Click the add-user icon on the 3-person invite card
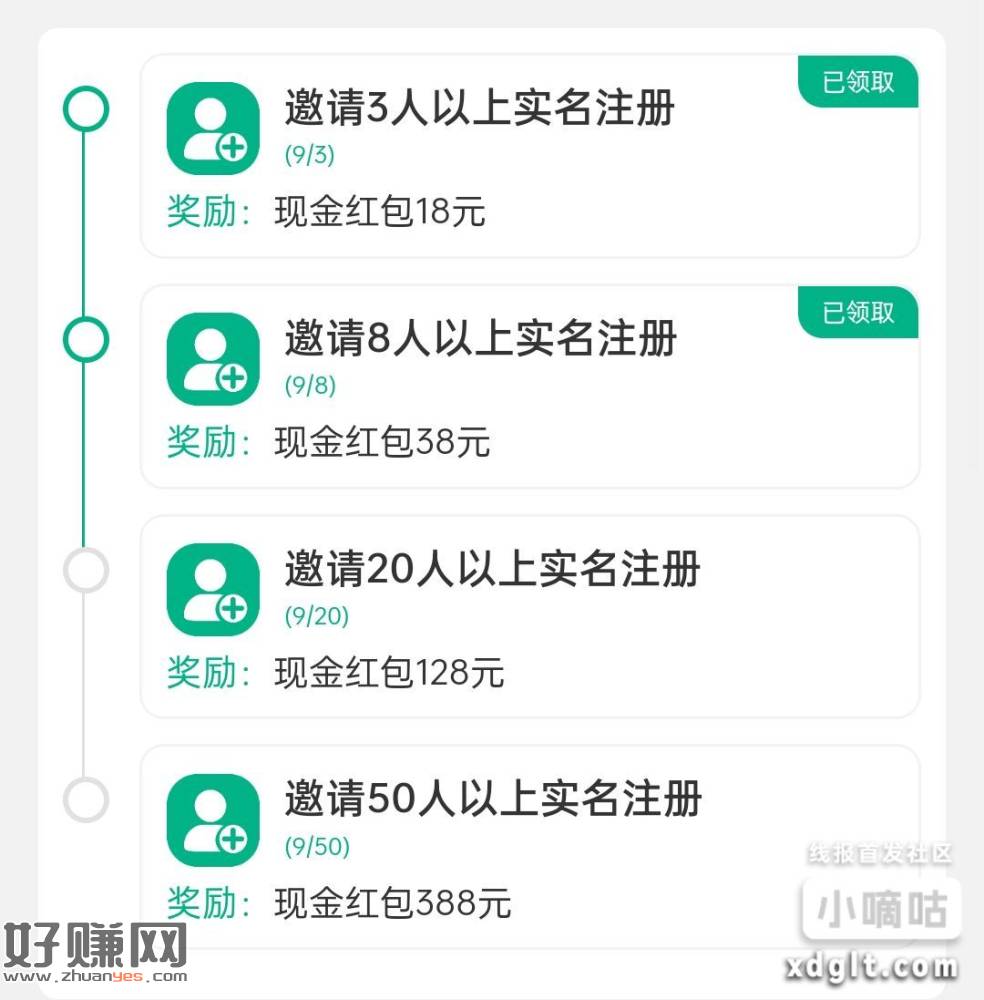Image resolution: width=984 pixels, height=1000 pixels. click(x=212, y=128)
